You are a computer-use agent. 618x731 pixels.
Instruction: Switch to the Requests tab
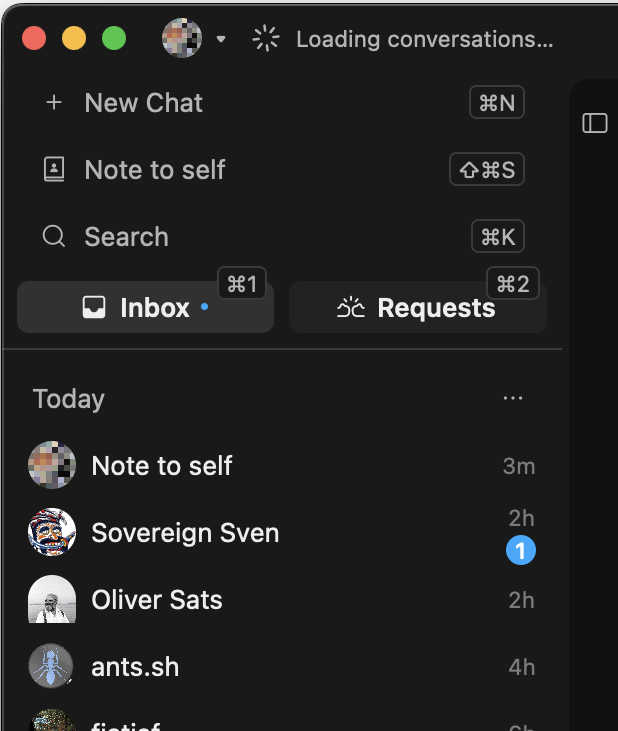click(x=418, y=307)
